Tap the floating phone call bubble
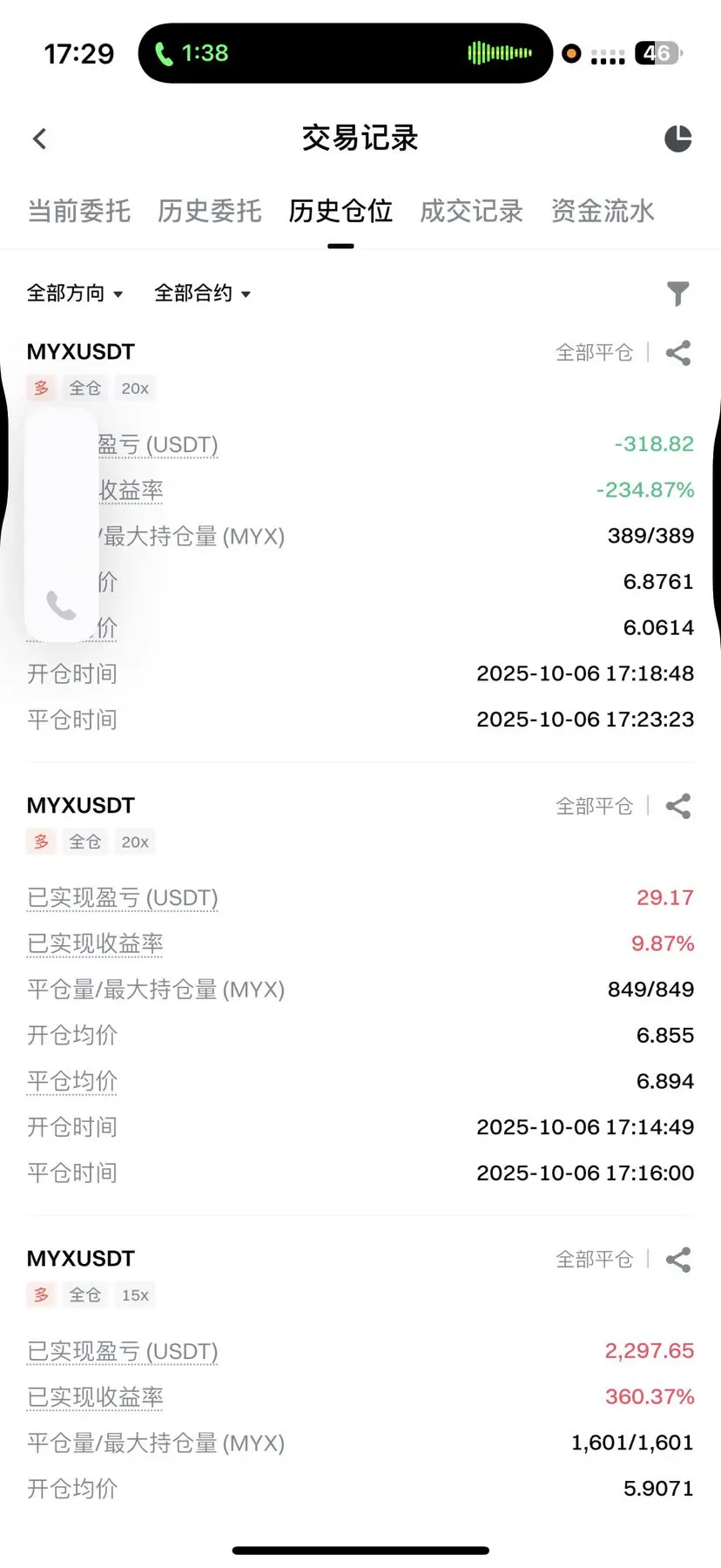The height and width of the screenshot is (1568, 721). (x=61, y=605)
